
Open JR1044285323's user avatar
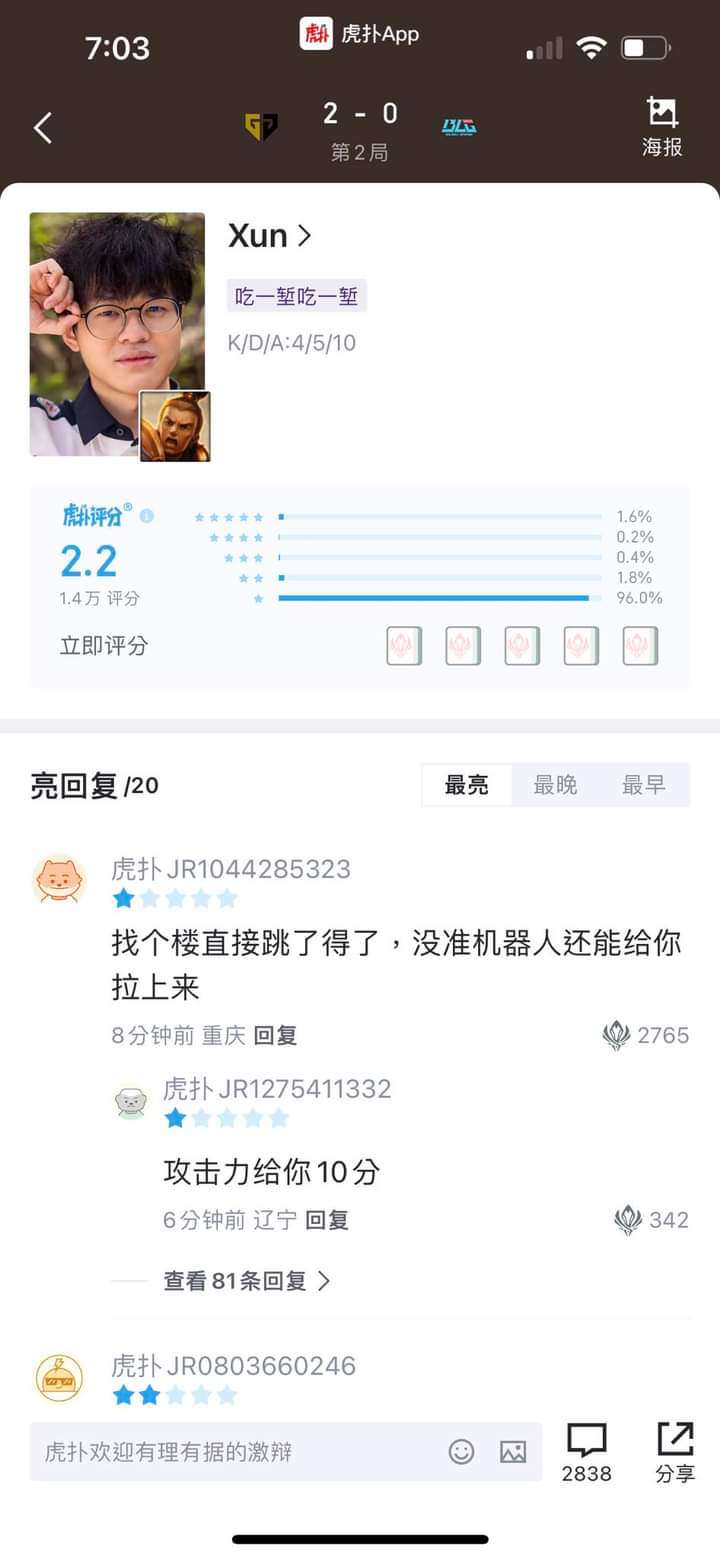59,880
